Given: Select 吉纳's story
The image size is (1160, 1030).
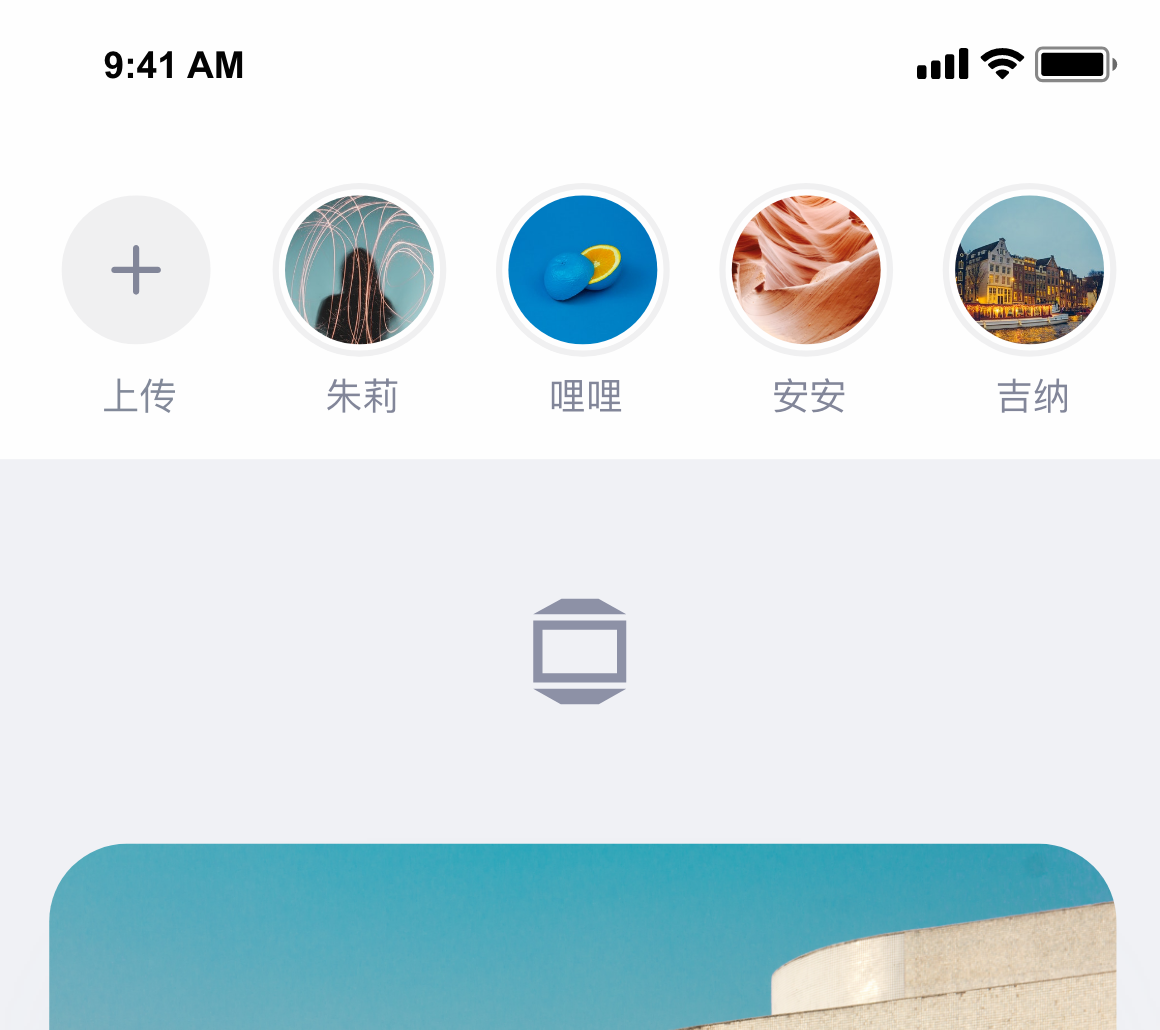Looking at the screenshot, I should coord(1030,270).
